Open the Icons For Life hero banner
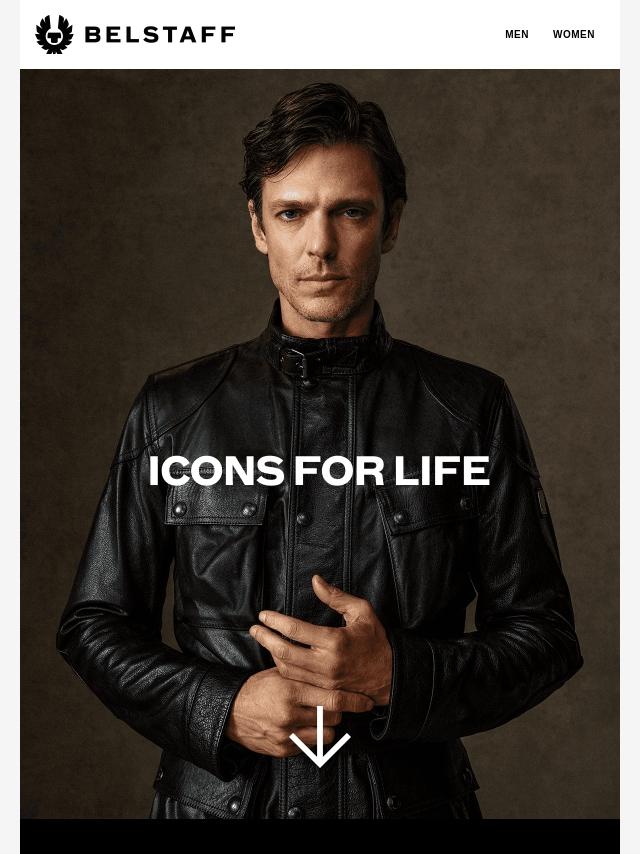Viewport: 640px width, 854px height. coord(319,471)
